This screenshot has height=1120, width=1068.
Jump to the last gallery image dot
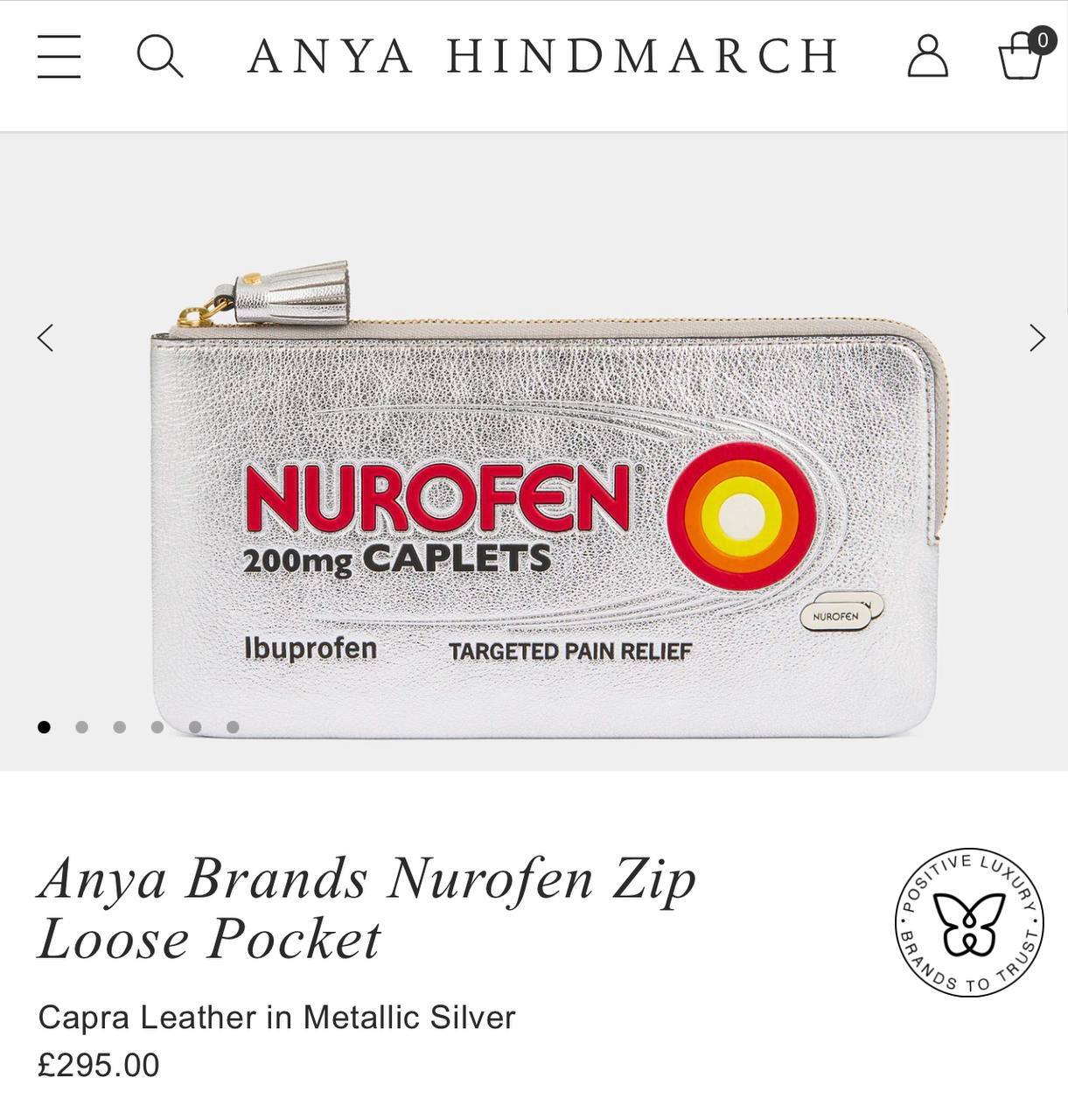[x=233, y=727]
